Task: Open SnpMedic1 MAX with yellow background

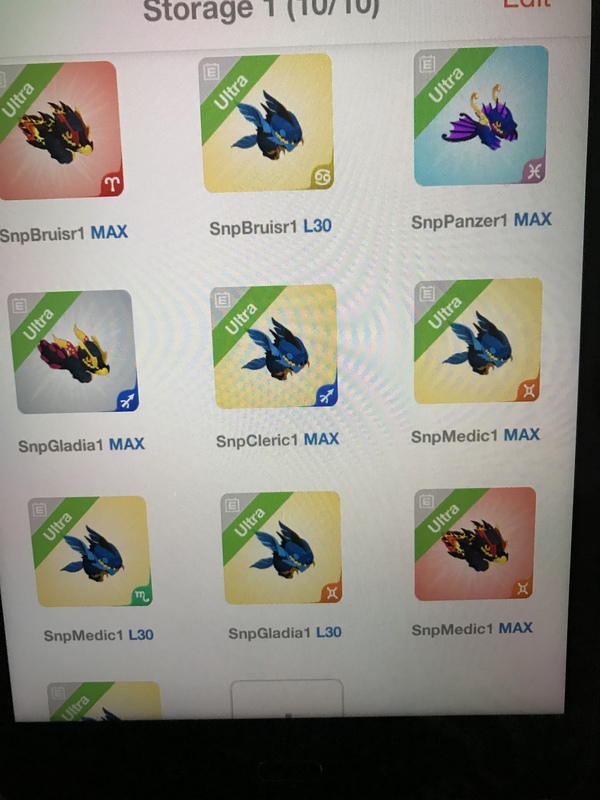Action: 478,341
